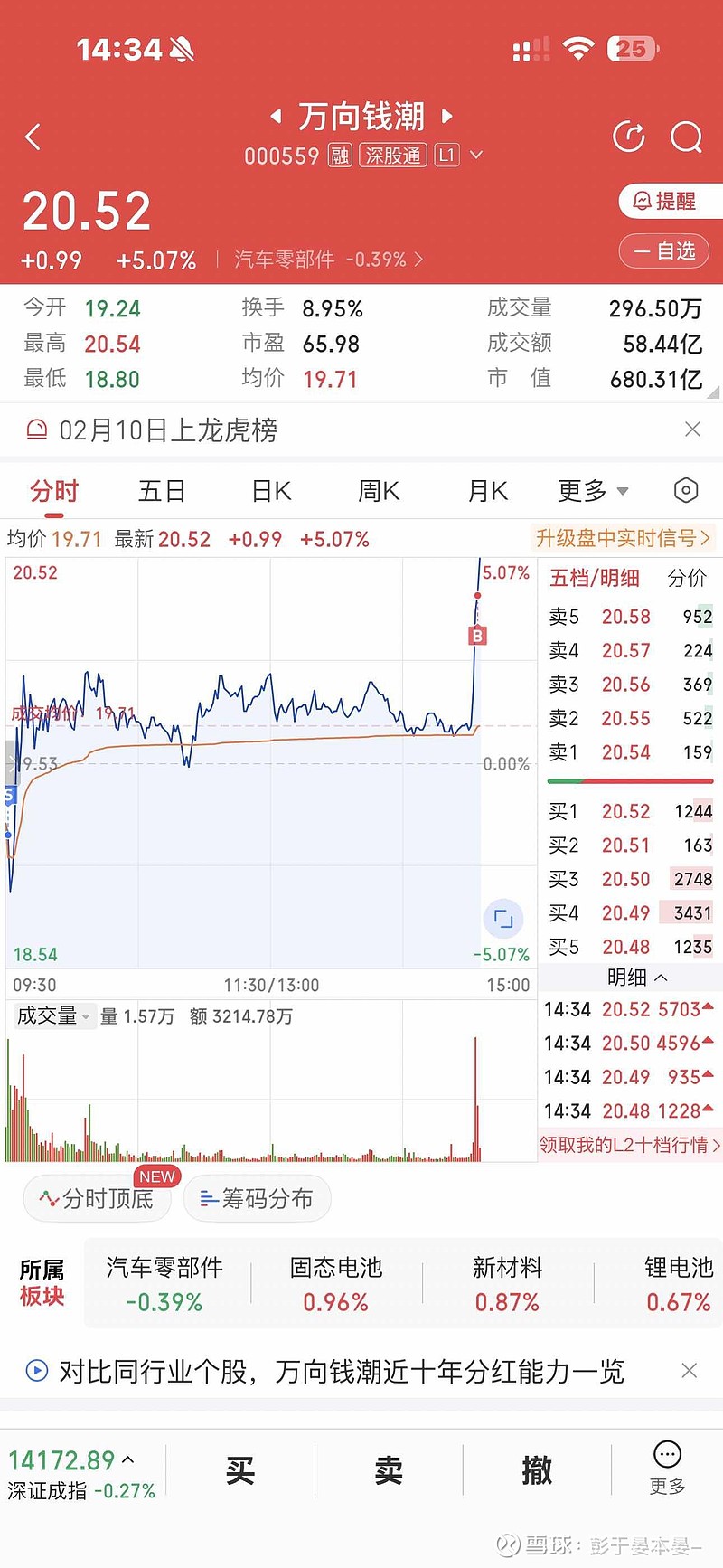Switch to the 日K chart tab
The width and height of the screenshot is (723, 1568).
point(271,491)
